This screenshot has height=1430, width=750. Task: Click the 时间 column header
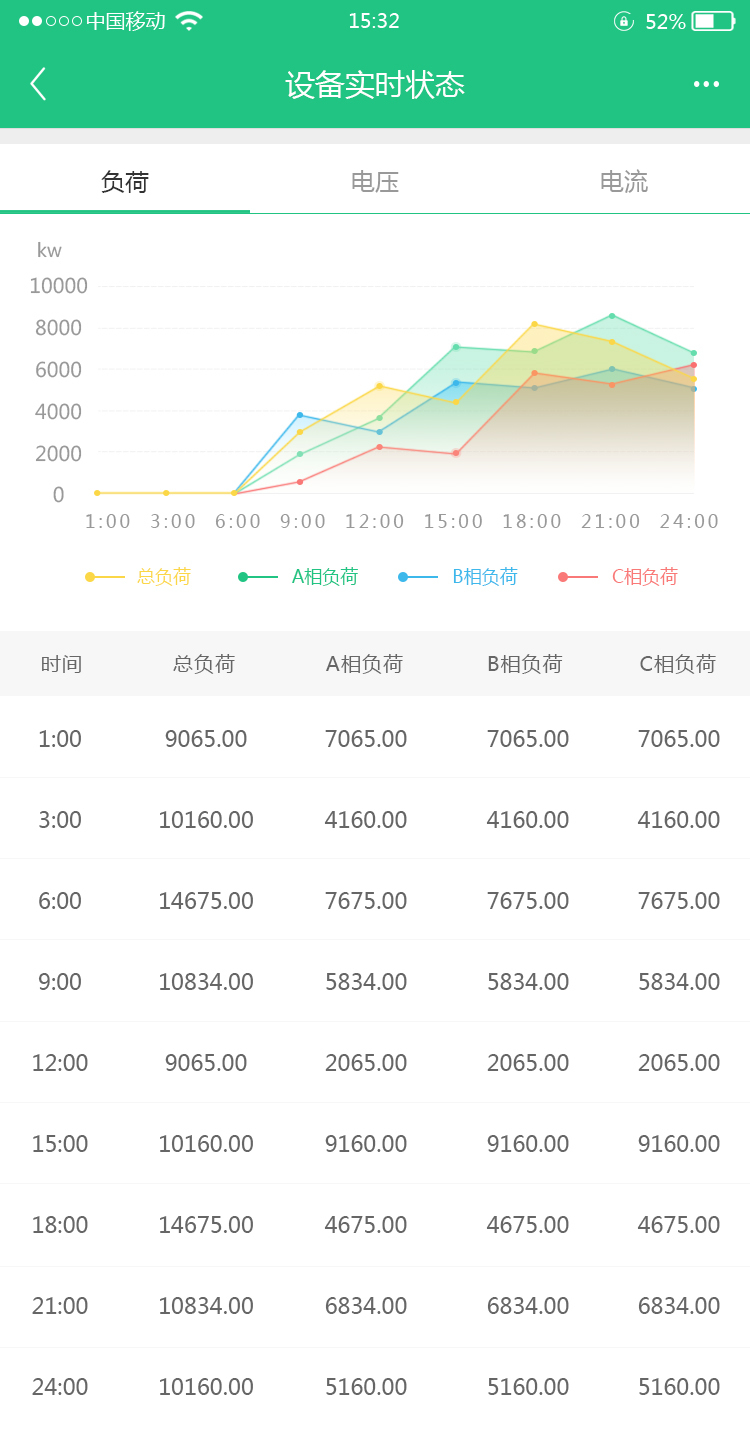(x=62, y=663)
